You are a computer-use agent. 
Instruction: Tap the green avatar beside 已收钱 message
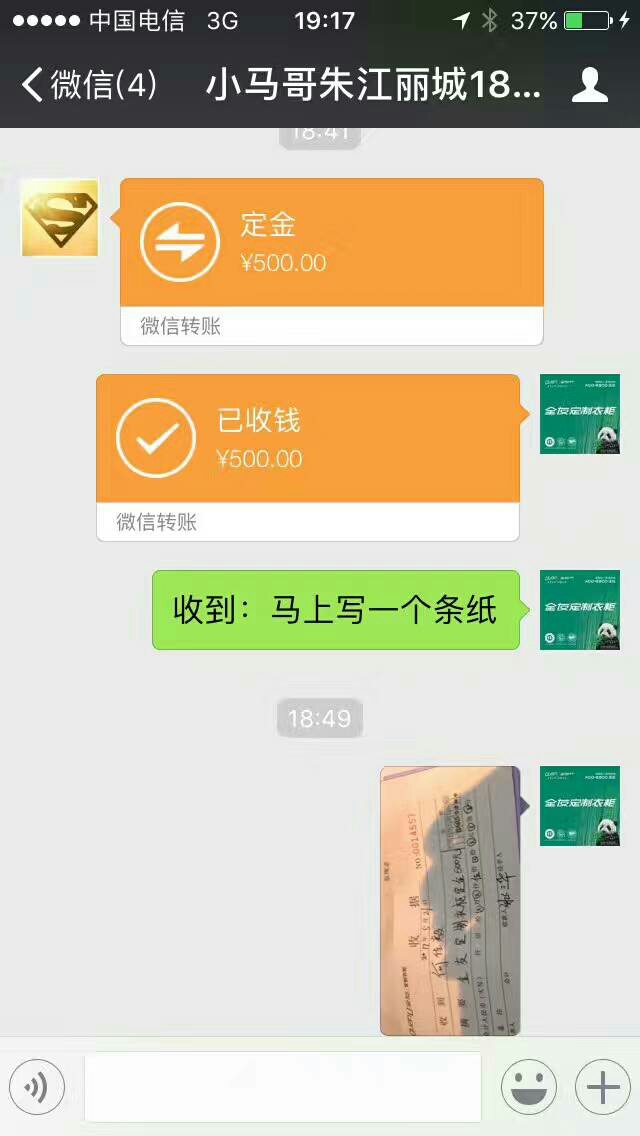[x=580, y=414]
